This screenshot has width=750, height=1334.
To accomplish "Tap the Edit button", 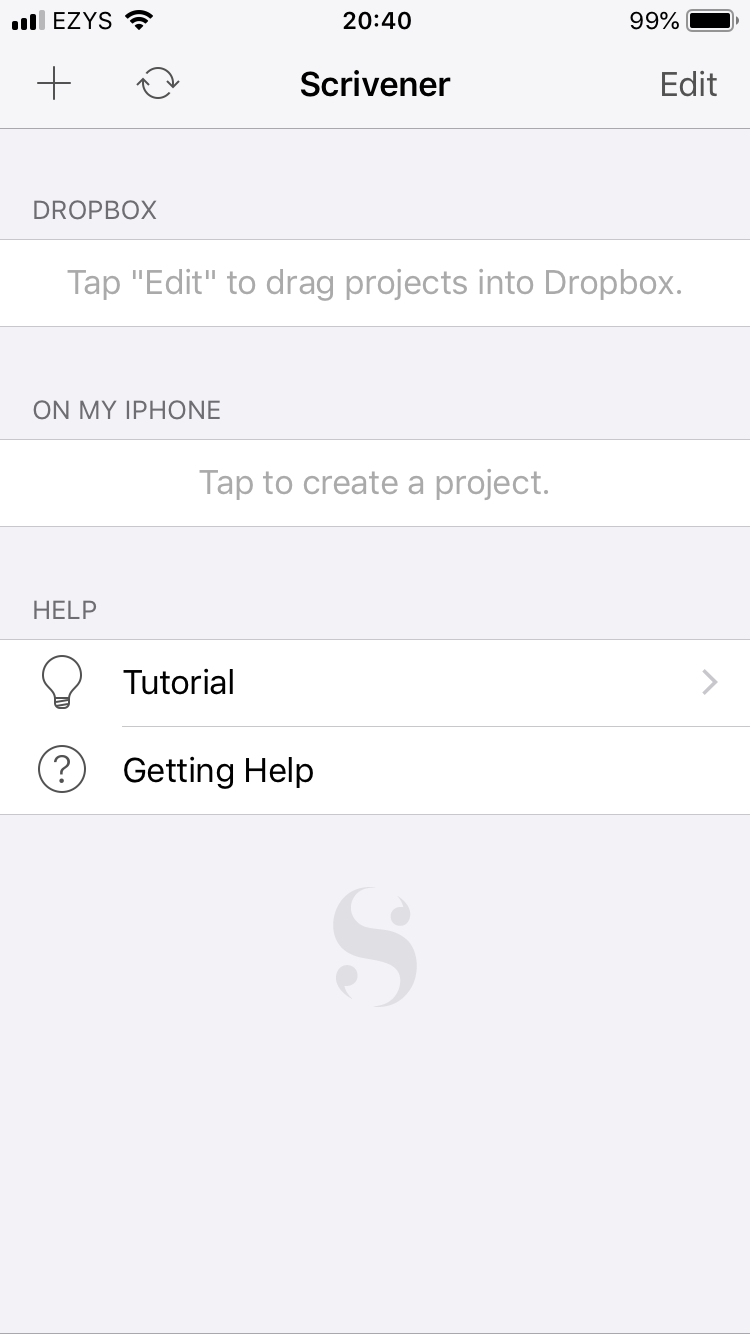I will [x=688, y=84].
